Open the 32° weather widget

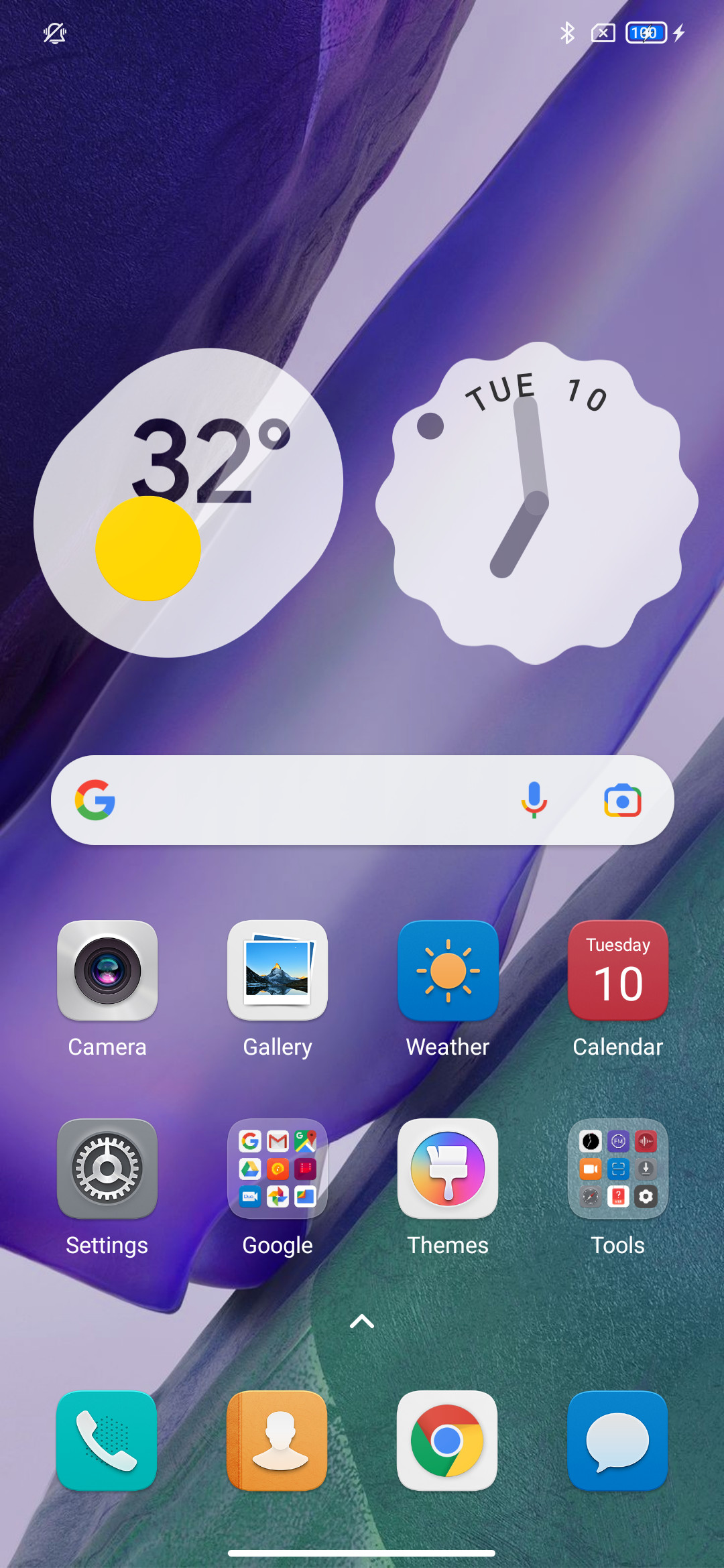click(x=188, y=503)
